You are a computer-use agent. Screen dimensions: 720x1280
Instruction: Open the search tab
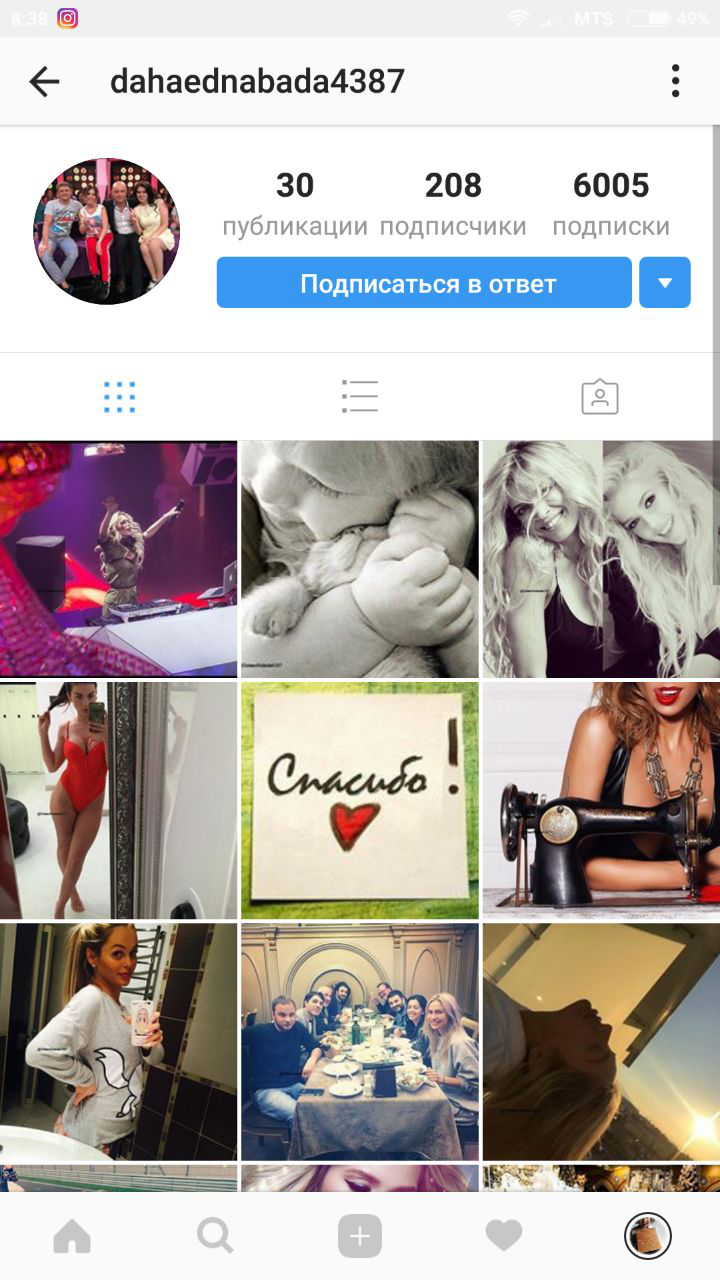point(215,1238)
